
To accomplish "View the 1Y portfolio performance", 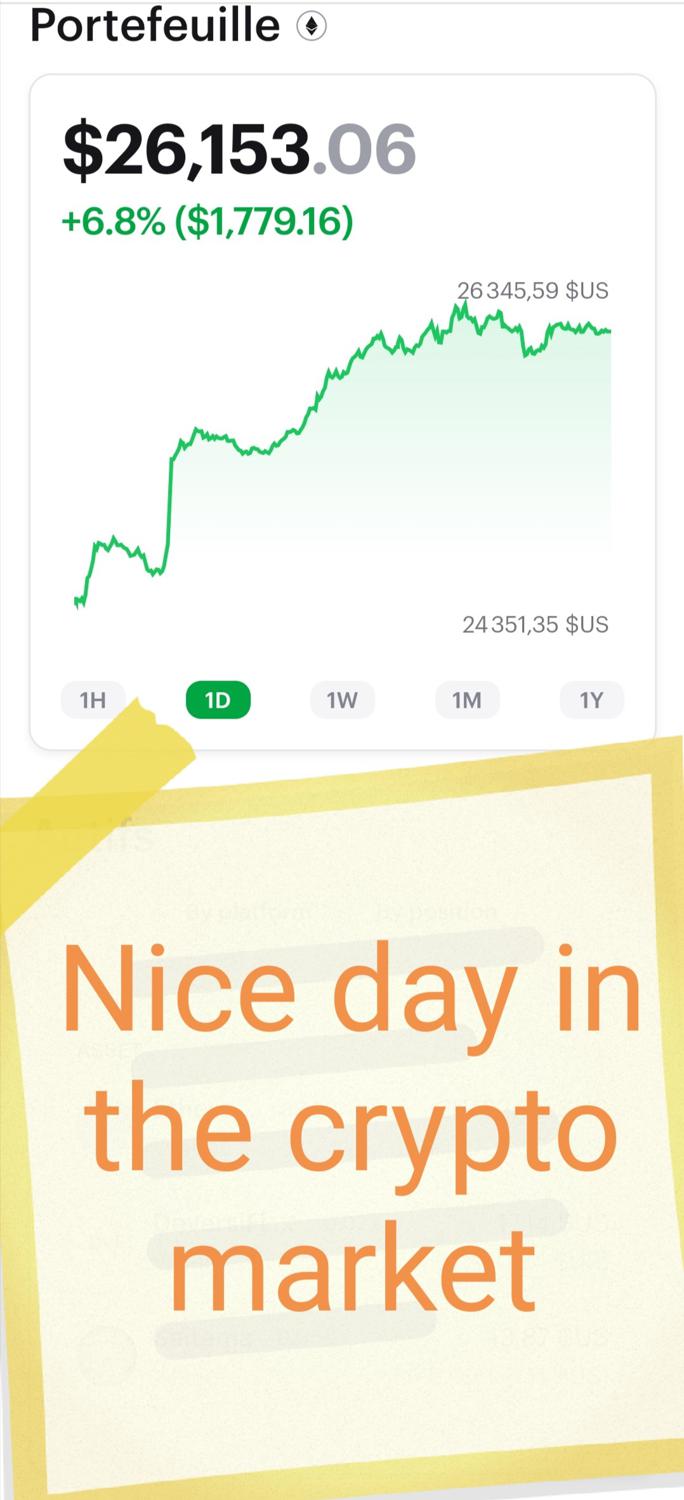I will click(x=592, y=700).
